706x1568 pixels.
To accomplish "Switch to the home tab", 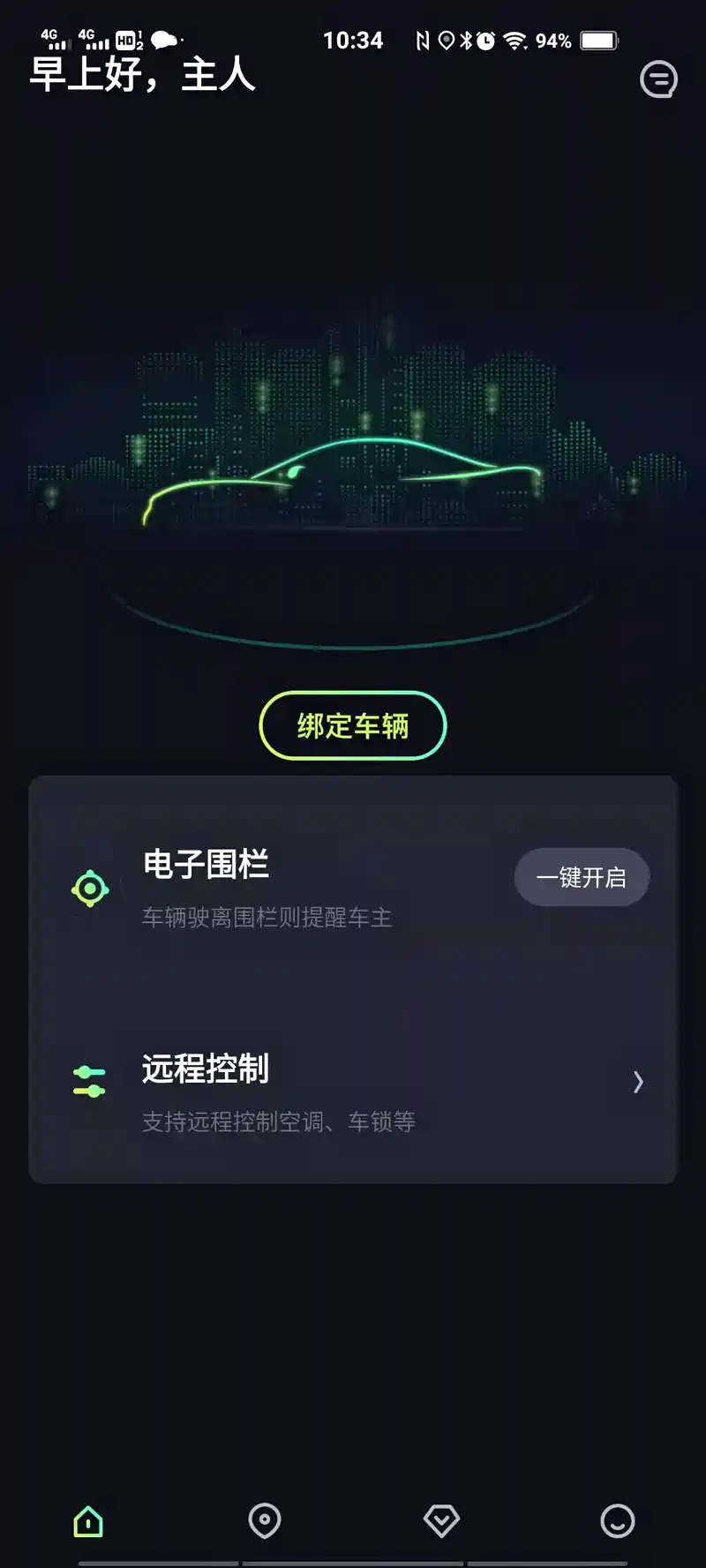I will (88, 1521).
